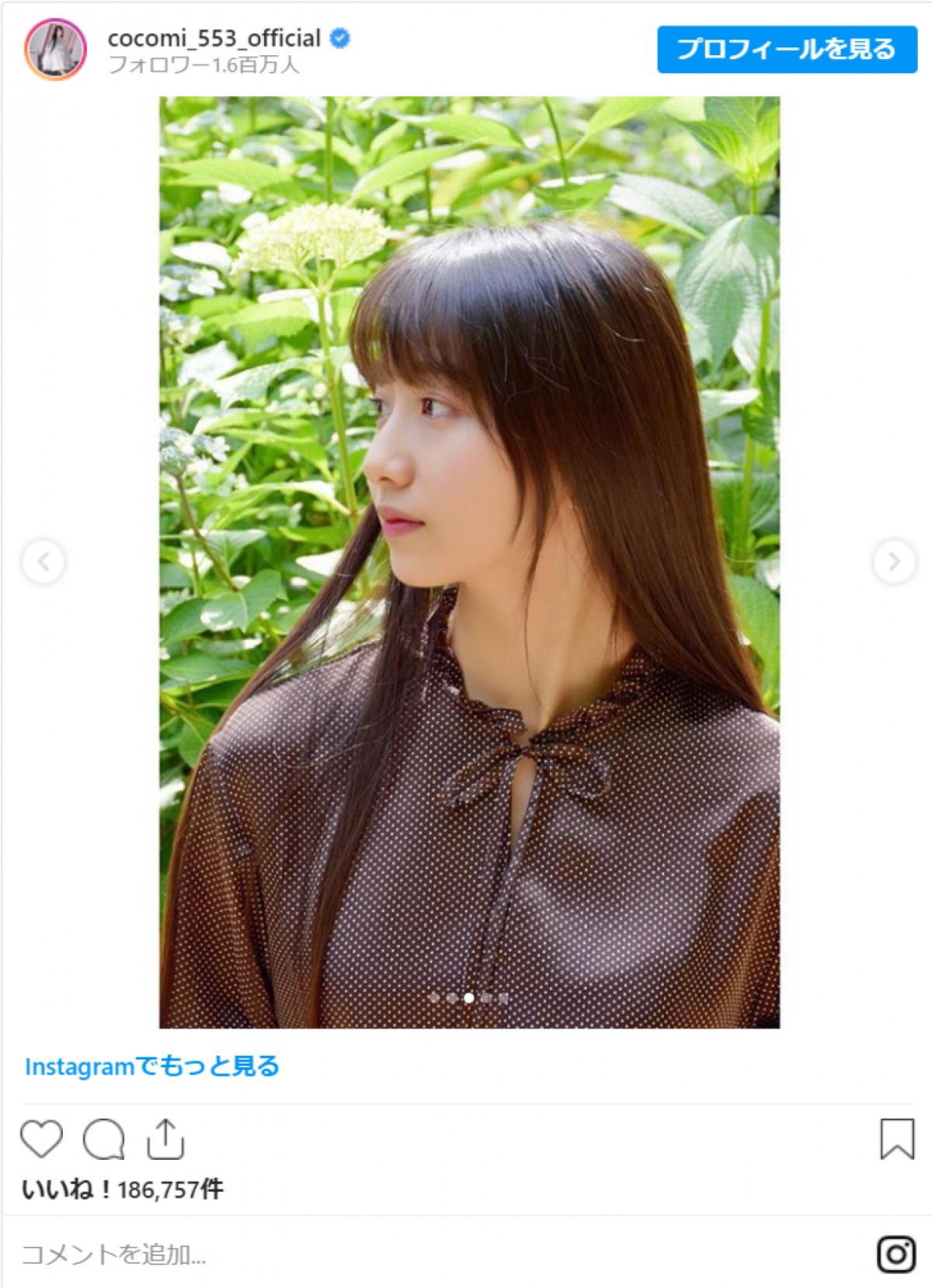Bookmark this post
Viewport: 932px width, 1288px height.
pos(897,1140)
